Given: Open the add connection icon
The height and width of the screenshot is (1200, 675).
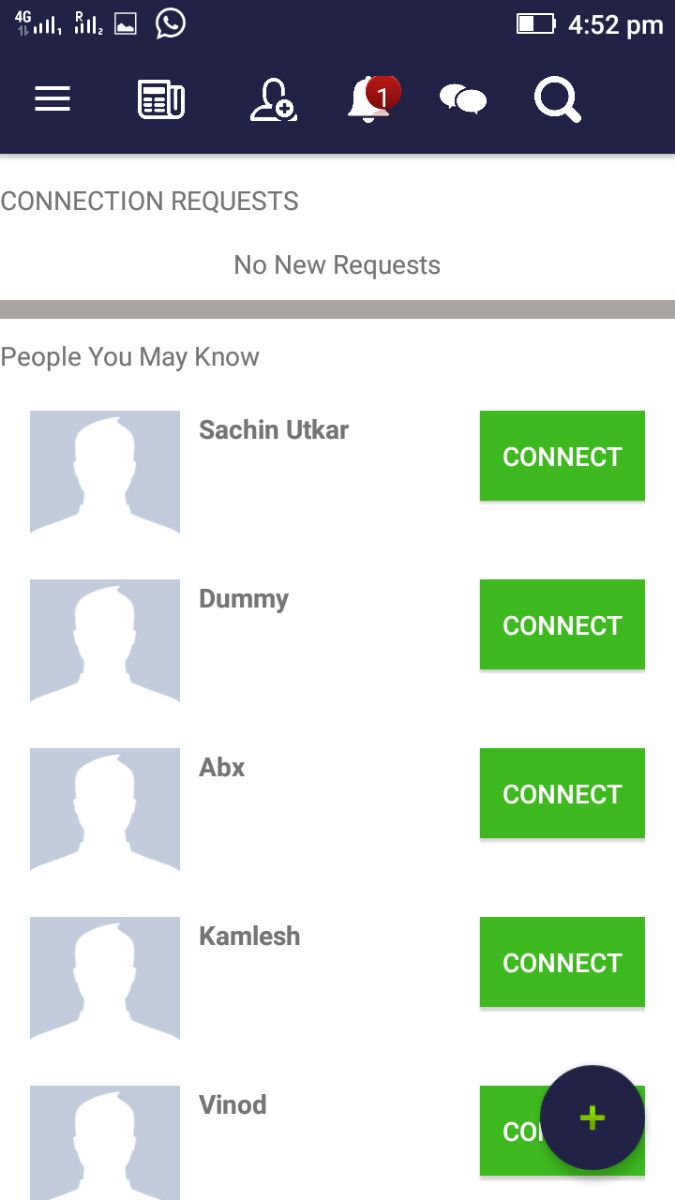Looking at the screenshot, I should pyautogui.click(x=272, y=100).
